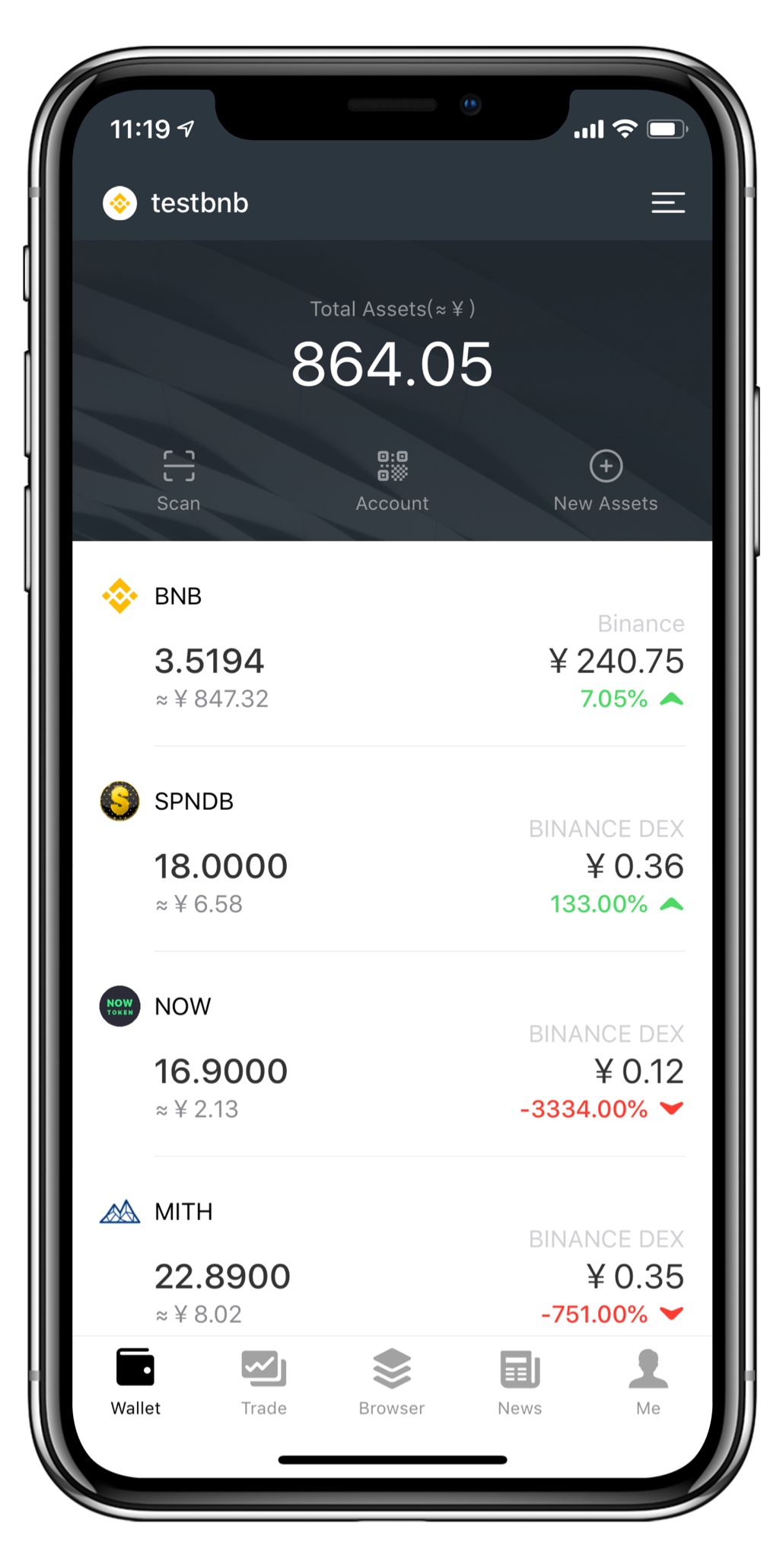783x1568 pixels.
Task: Add New Assets
Action: pos(606,480)
